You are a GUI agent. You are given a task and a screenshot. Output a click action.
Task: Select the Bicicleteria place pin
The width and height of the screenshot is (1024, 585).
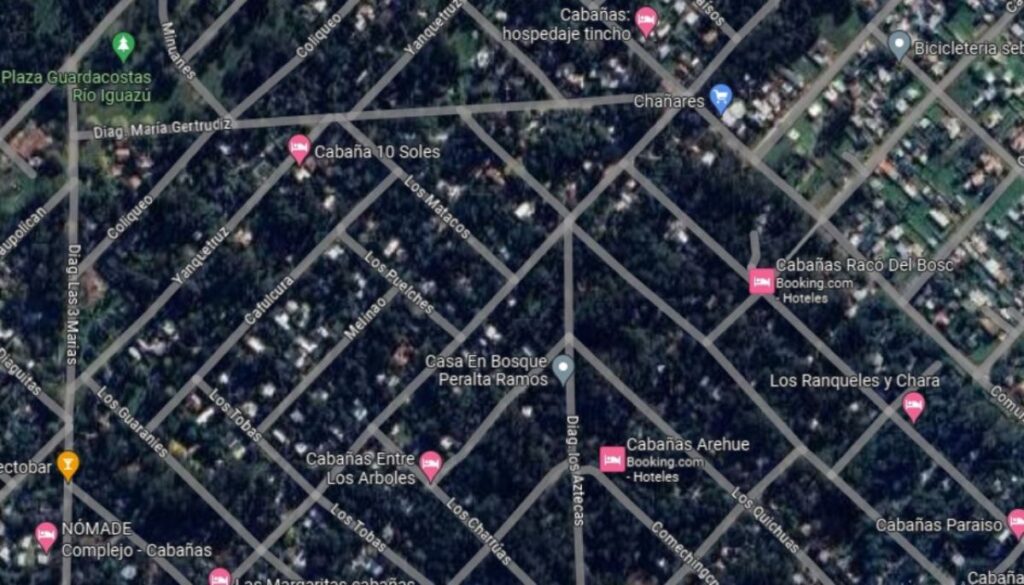899,43
